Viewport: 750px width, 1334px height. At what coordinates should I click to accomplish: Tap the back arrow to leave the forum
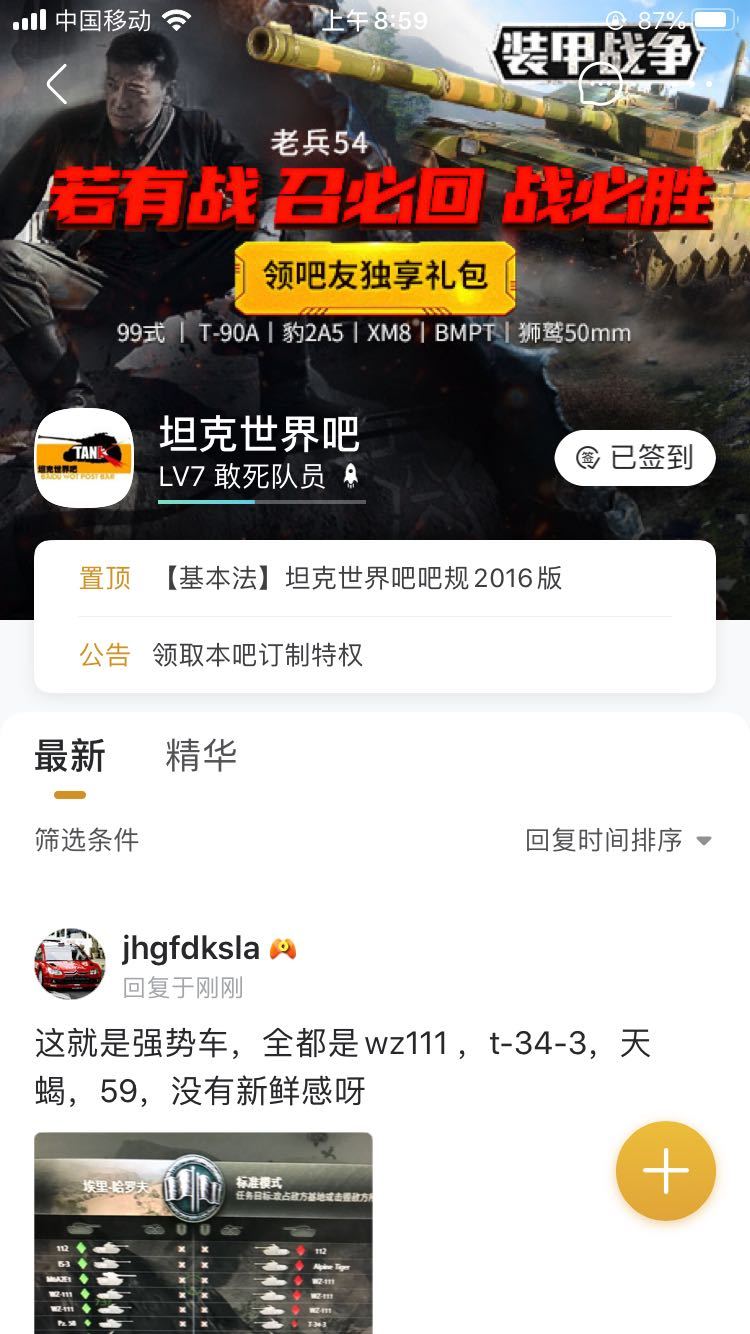point(57,85)
